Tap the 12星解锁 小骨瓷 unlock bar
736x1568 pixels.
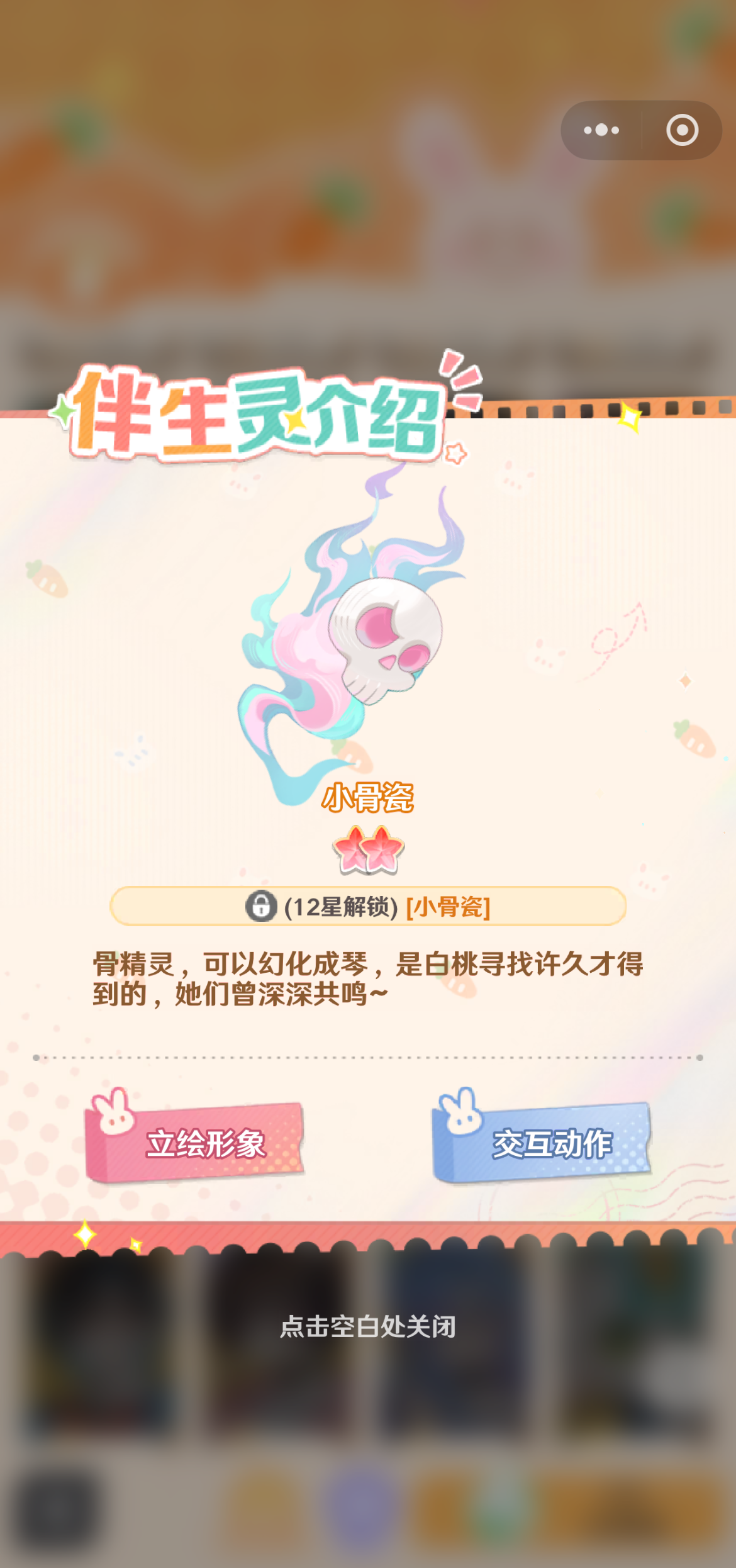pos(368,906)
